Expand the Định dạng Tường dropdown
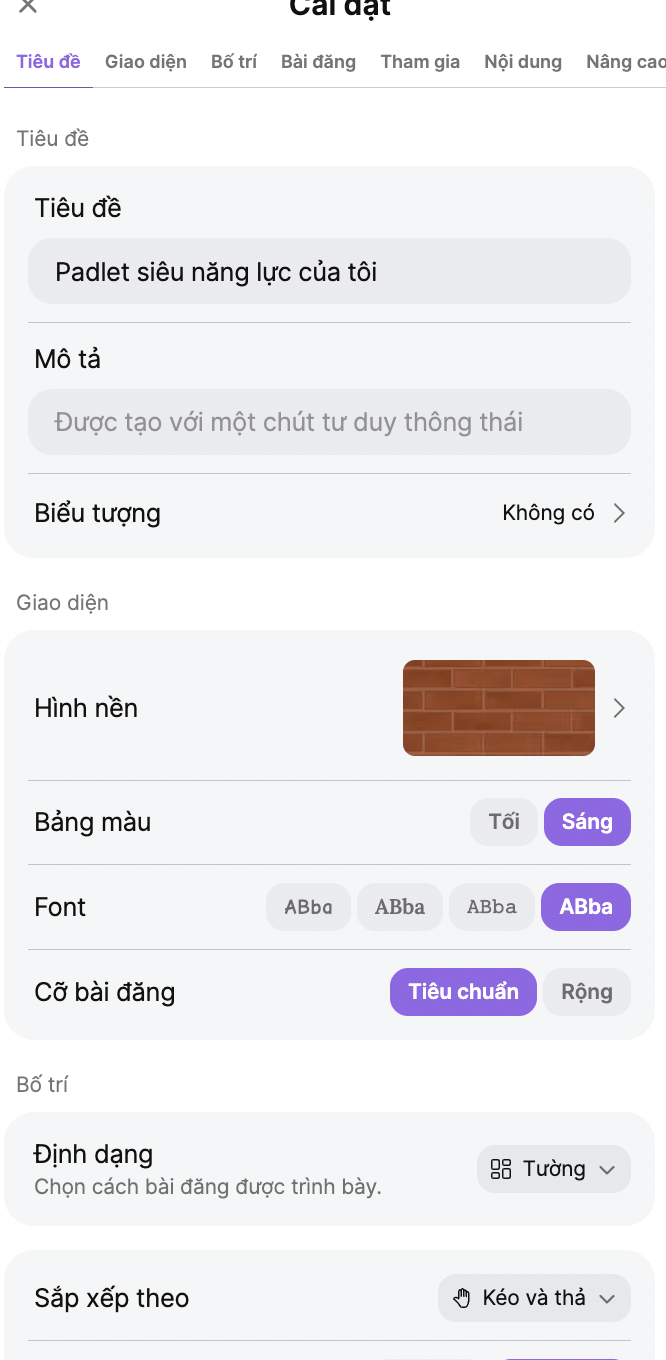 [553, 1169]
